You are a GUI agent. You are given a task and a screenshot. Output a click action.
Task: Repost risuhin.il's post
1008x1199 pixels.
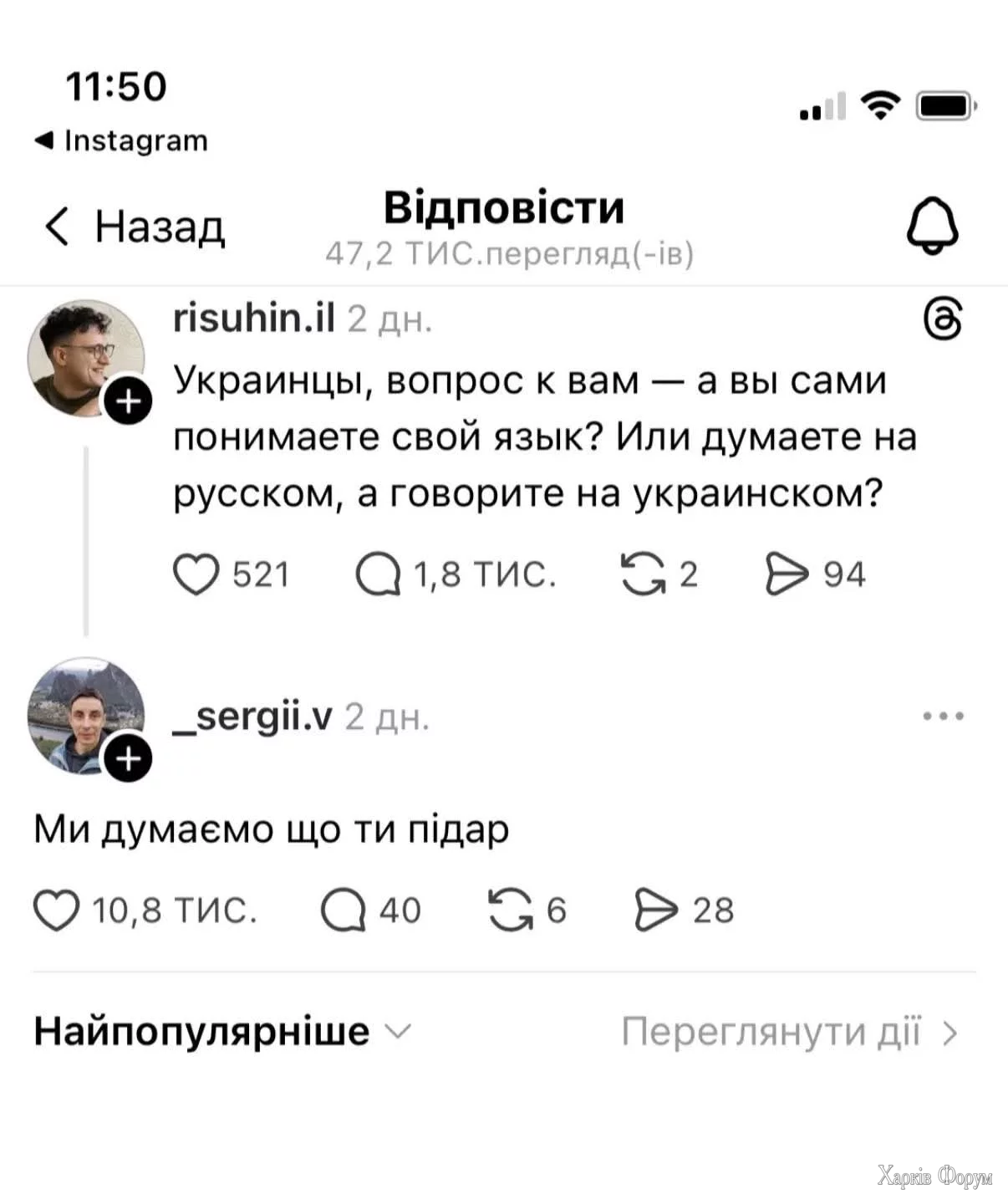(x=641, y=575)
